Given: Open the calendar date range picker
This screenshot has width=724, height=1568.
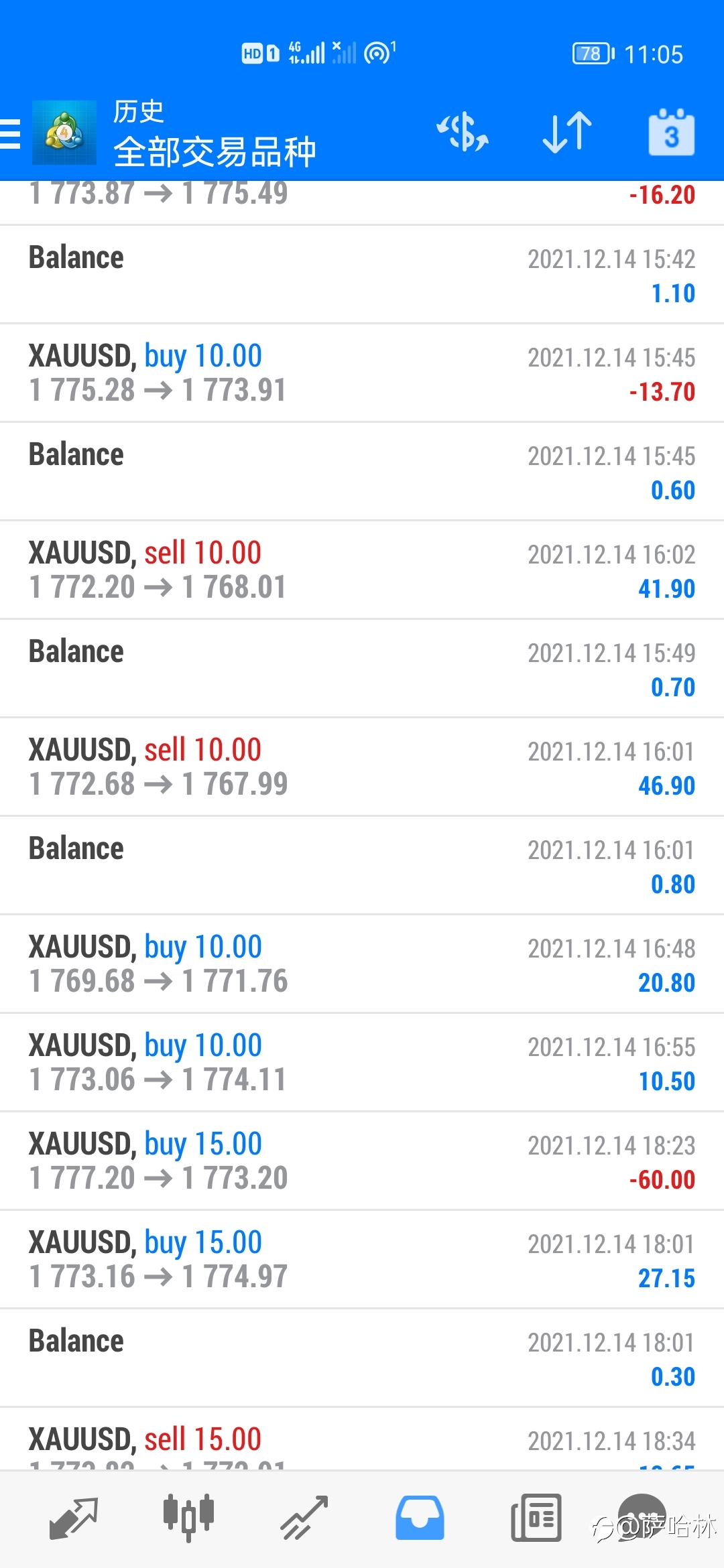Looking at the screenshot, I should (671, 132).
